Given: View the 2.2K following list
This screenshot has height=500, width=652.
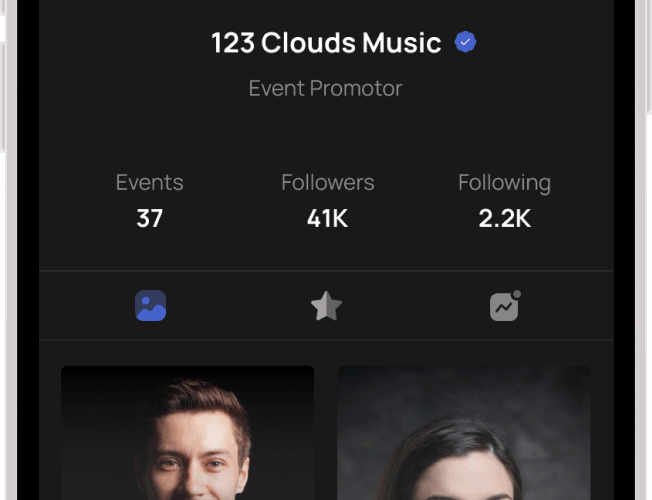Looking at the screenshot, I should pyautogui.click(x=504, y=201).
